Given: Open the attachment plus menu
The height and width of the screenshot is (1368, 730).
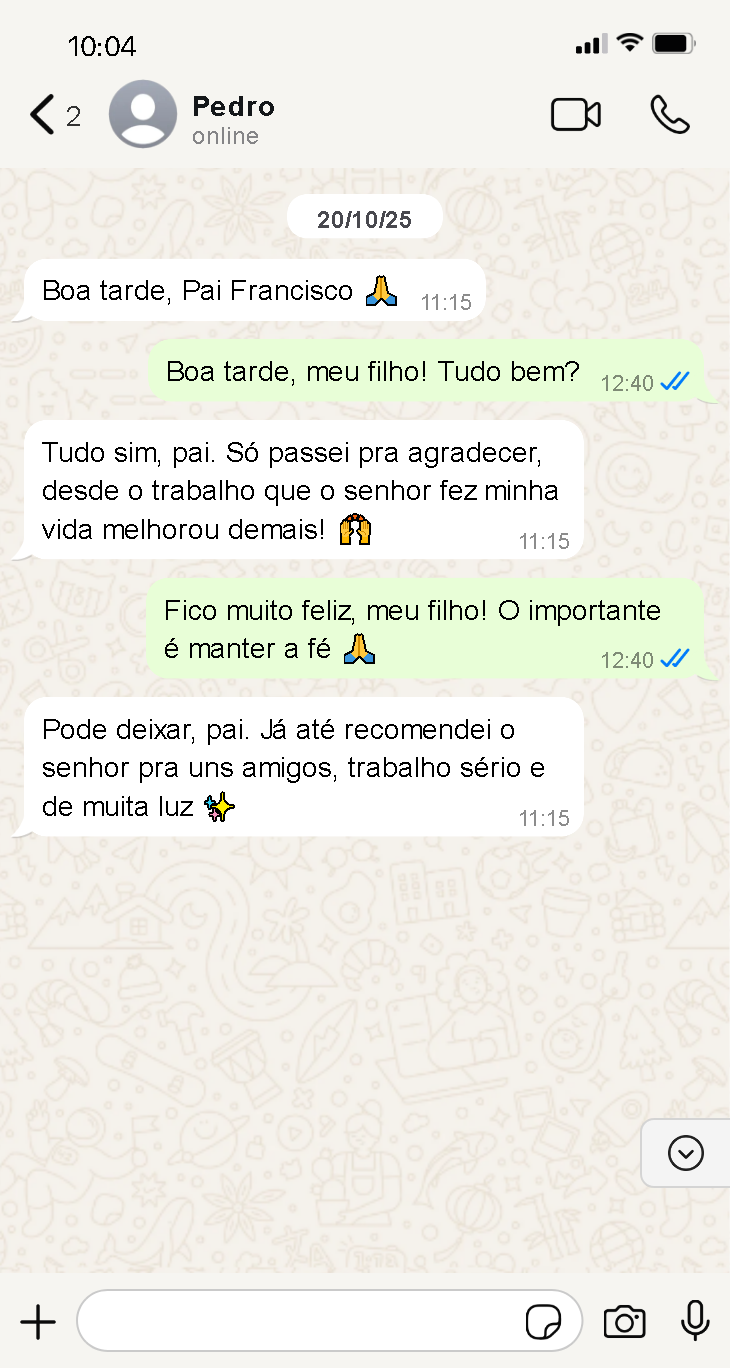Looking at the screenshot, I should (x=38, y=1322).
